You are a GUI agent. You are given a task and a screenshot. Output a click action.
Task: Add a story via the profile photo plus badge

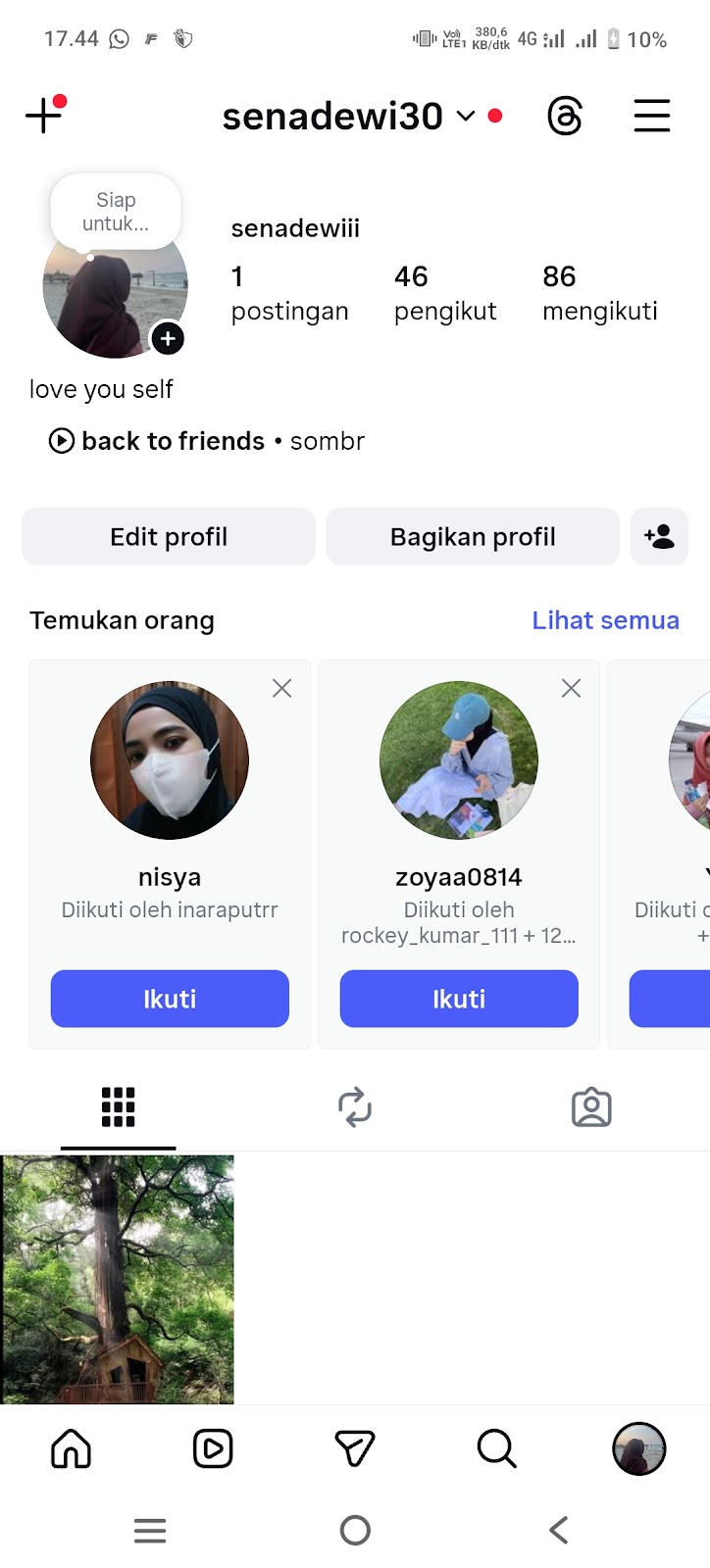click(x=168, y=339)
